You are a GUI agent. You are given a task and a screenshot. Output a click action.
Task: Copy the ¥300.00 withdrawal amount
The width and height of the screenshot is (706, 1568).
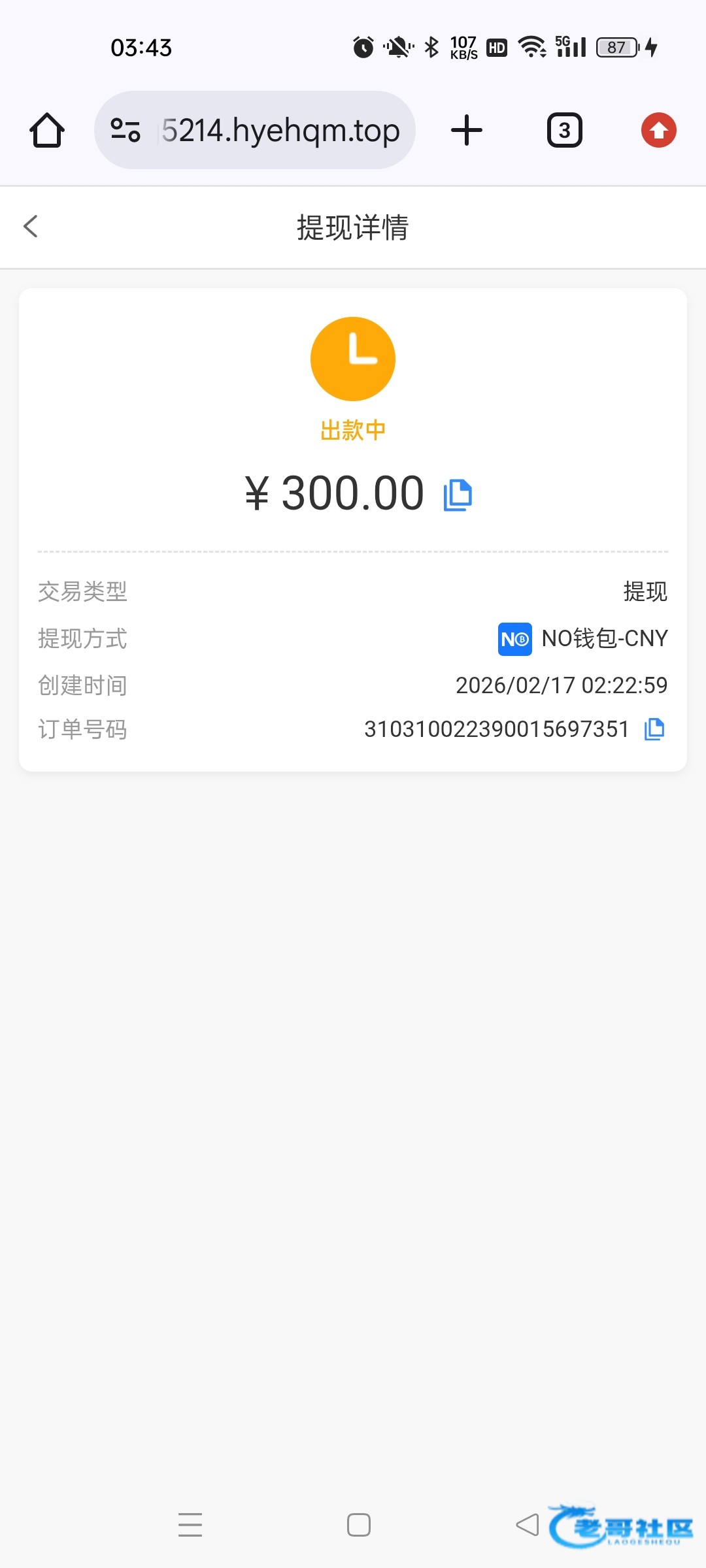458,495
